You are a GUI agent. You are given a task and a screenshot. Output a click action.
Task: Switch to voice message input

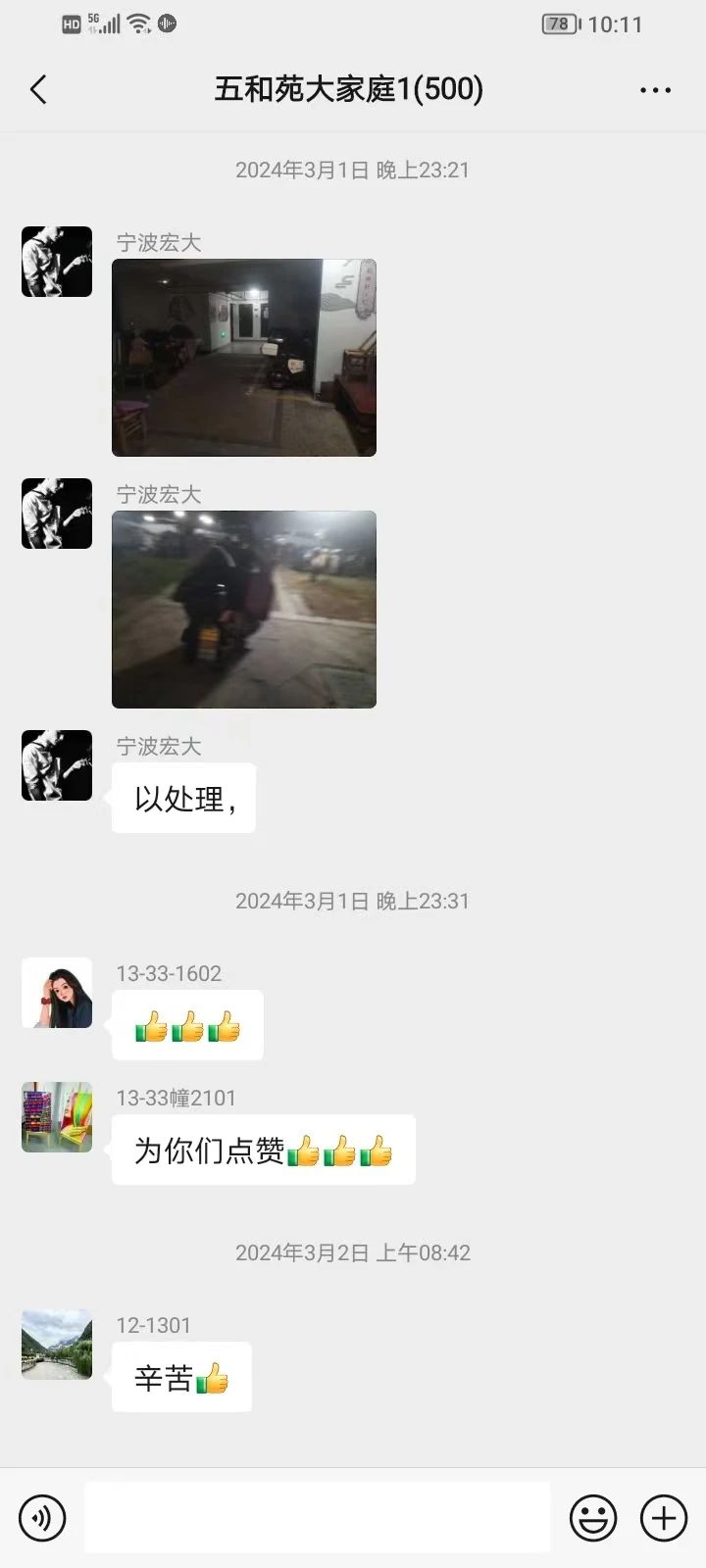click(42, 1518)
